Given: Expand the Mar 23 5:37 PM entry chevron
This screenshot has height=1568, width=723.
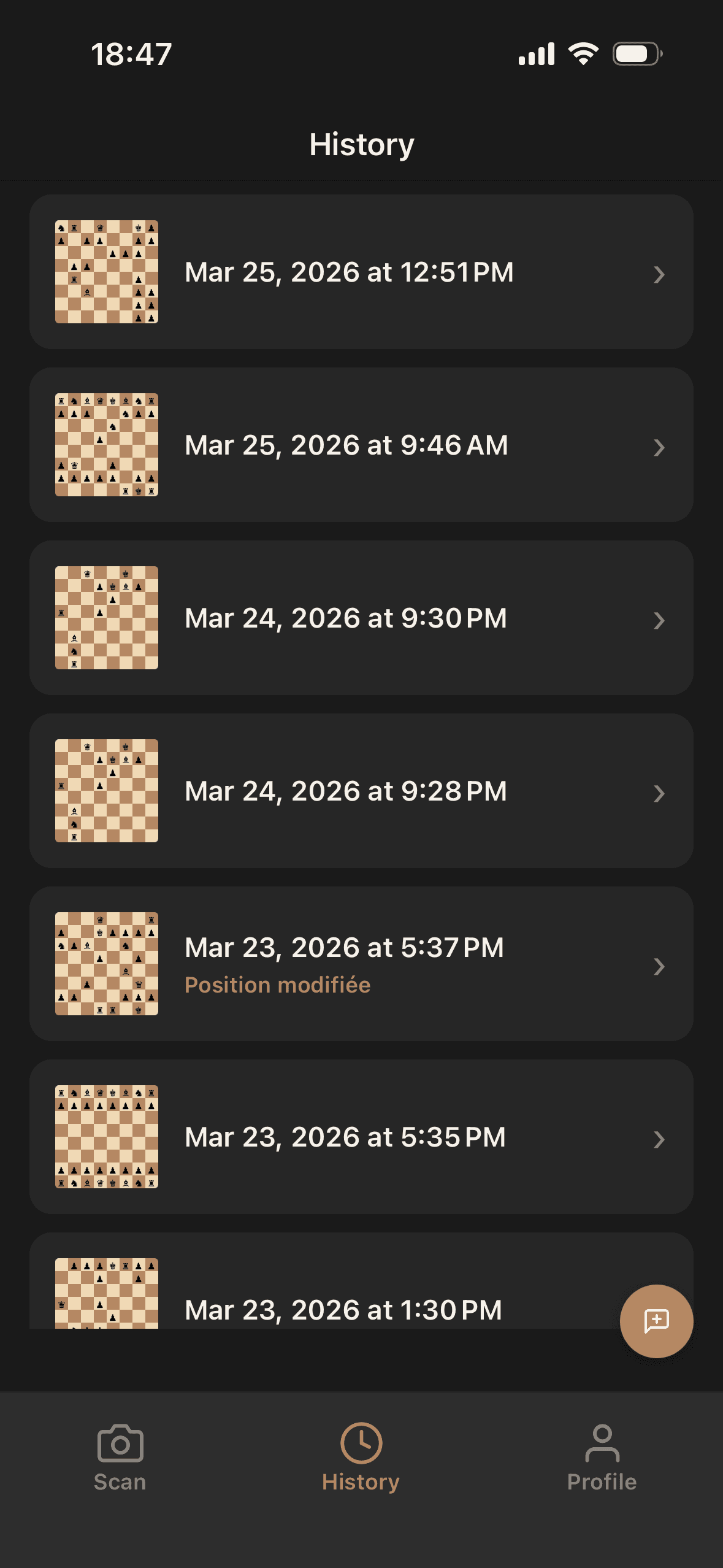Looking at the screenshot, I should 660,967.
